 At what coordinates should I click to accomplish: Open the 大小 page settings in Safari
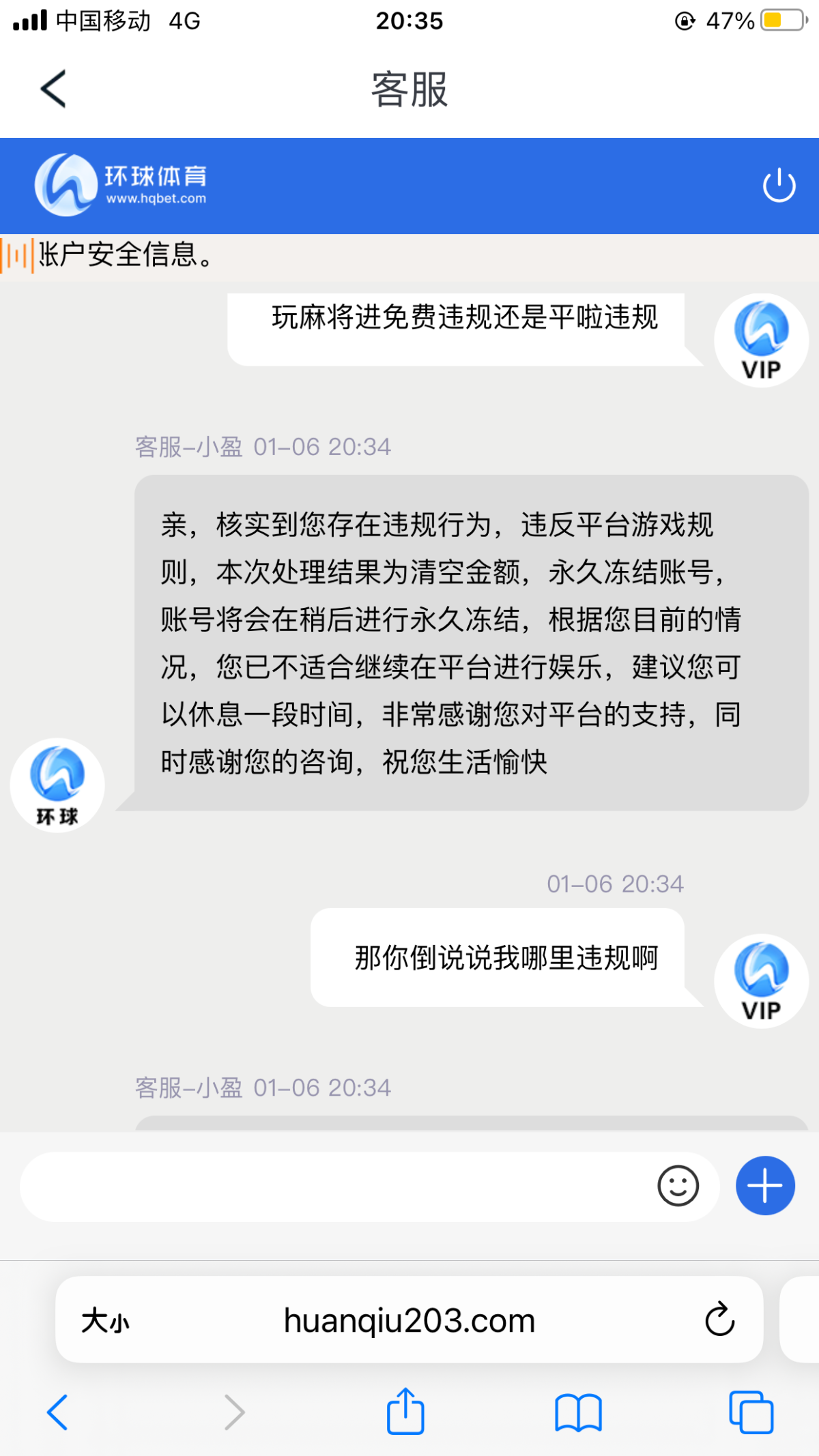[105, 1321]
